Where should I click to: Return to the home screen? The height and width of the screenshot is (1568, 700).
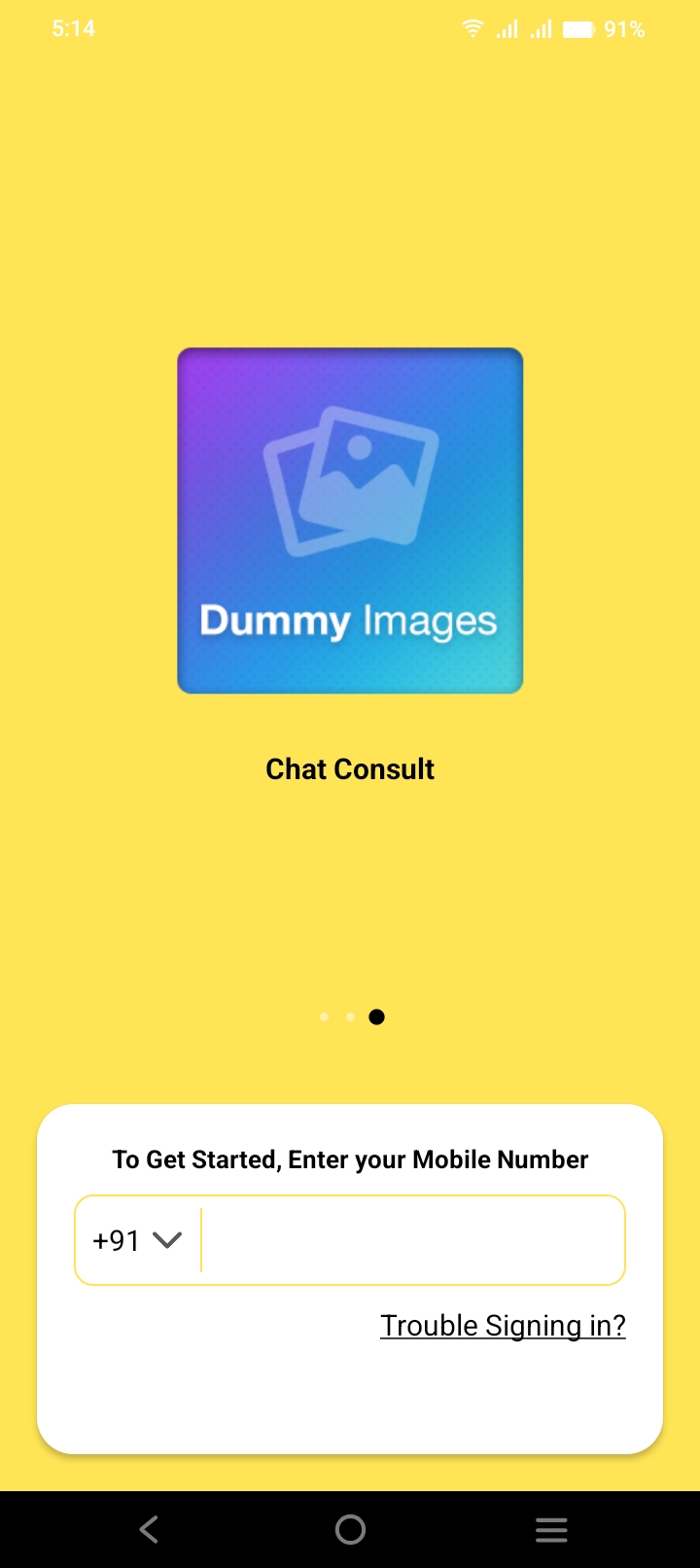350,1529
